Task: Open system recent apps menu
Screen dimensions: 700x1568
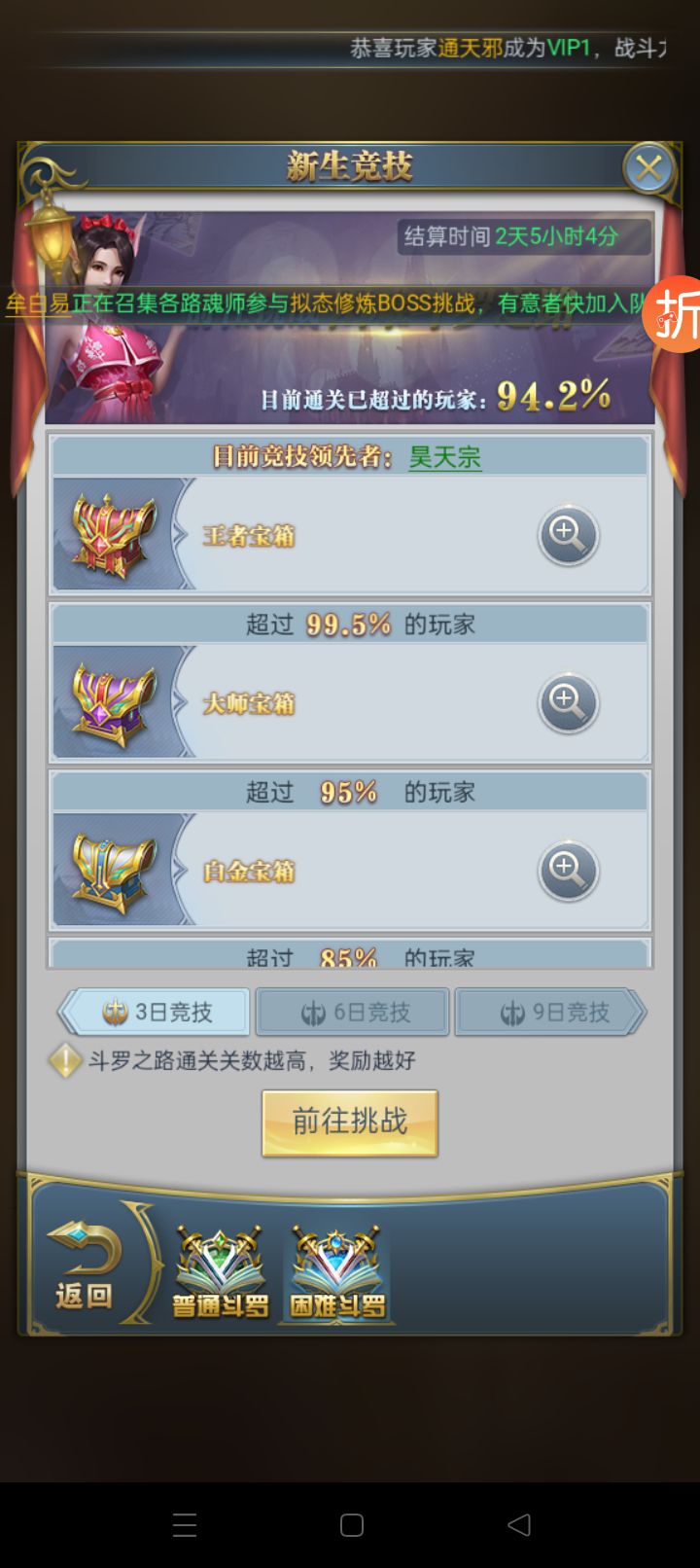Action: 185,1524
